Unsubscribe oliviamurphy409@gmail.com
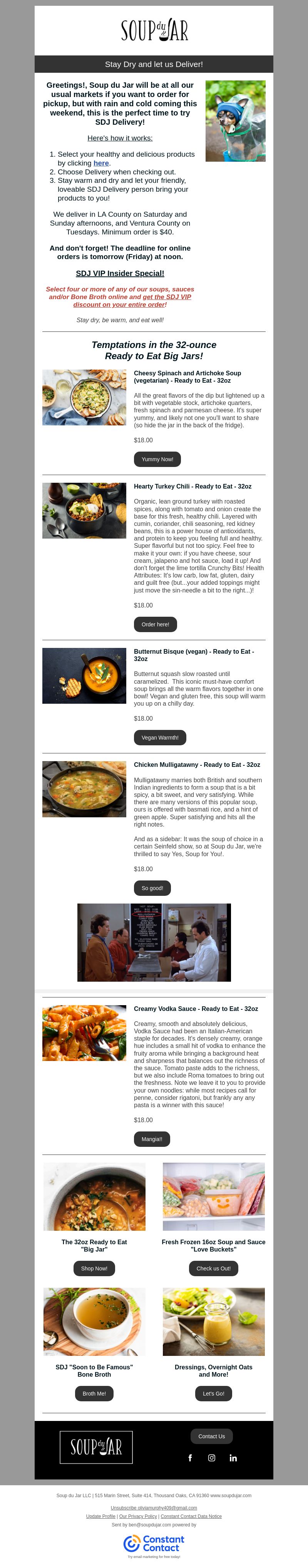The height and width of the screenshot is (1568, 308). (x=153, y=1508)
